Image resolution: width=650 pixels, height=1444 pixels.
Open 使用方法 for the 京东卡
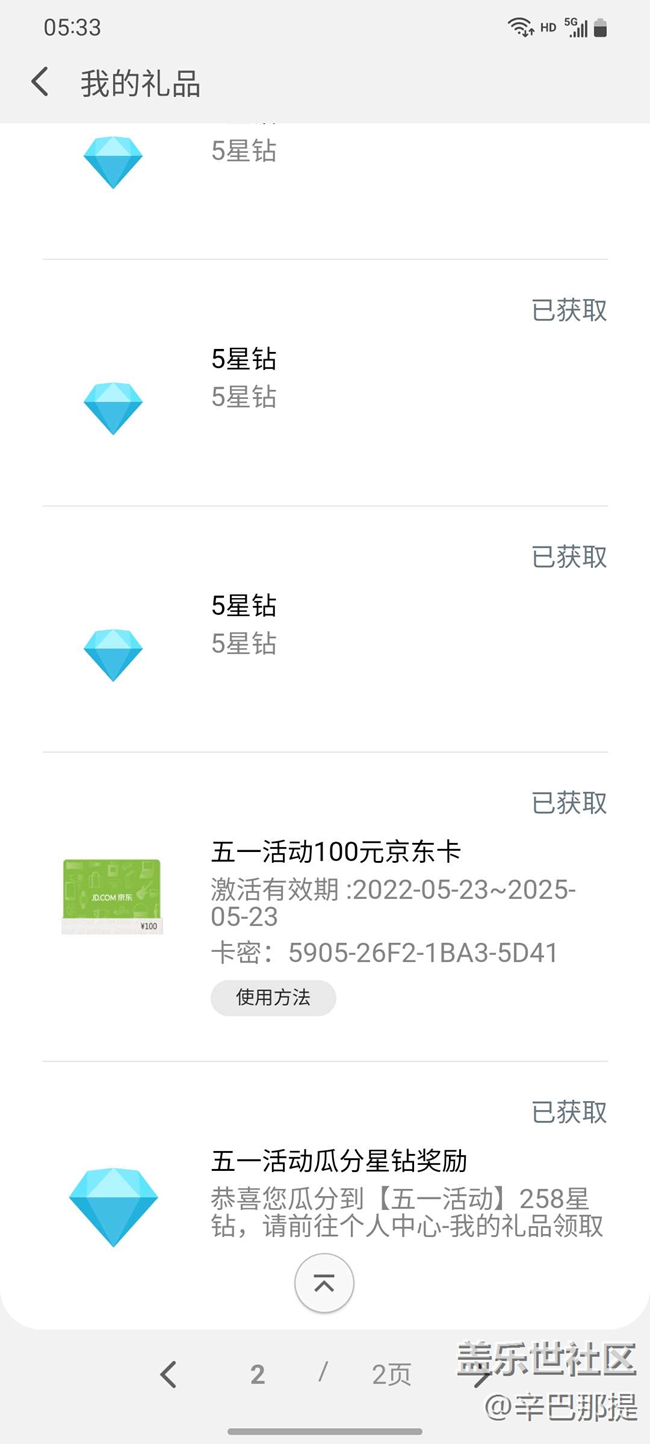(273, 997)
